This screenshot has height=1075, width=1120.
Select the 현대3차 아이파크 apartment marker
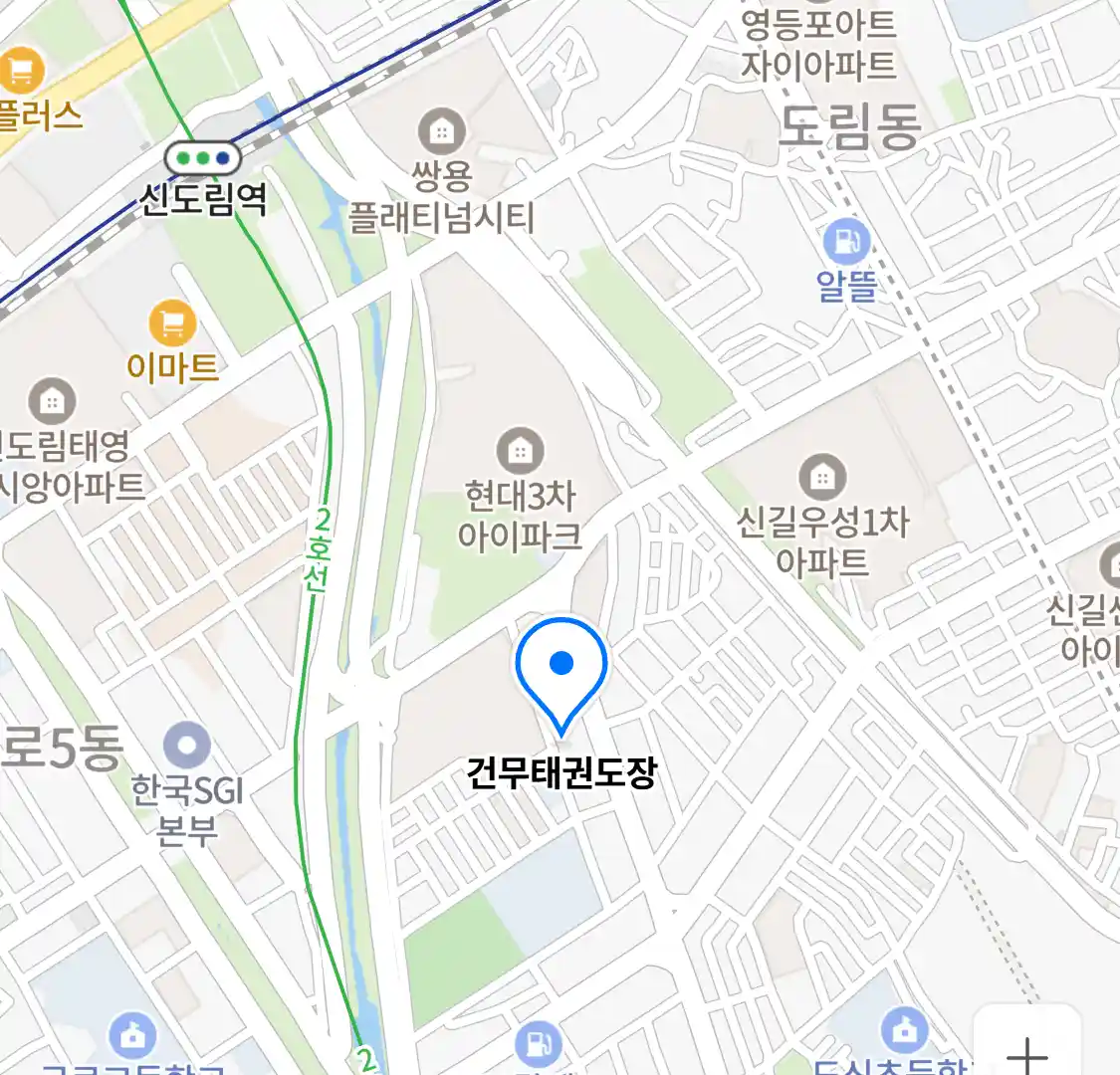(519, 451)
